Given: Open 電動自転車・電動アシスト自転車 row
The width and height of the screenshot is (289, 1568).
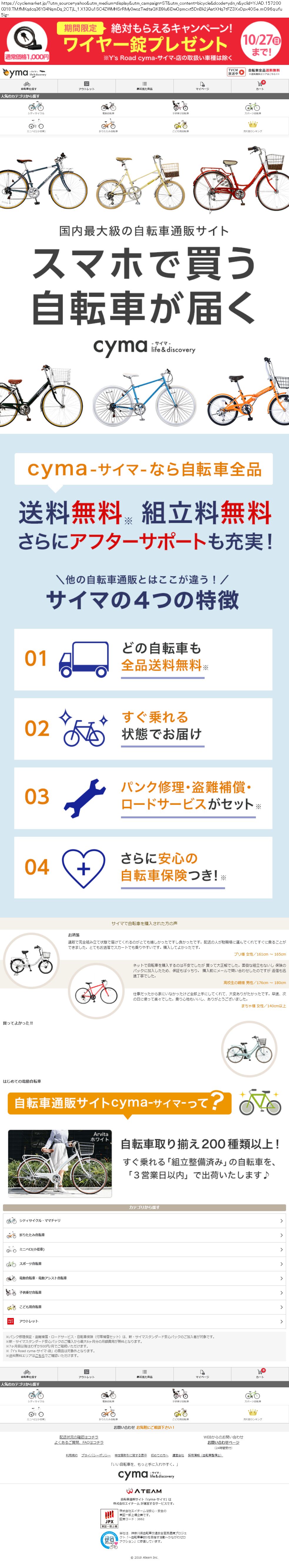Looking at the screenshot, I should [x=145, y=1278].
